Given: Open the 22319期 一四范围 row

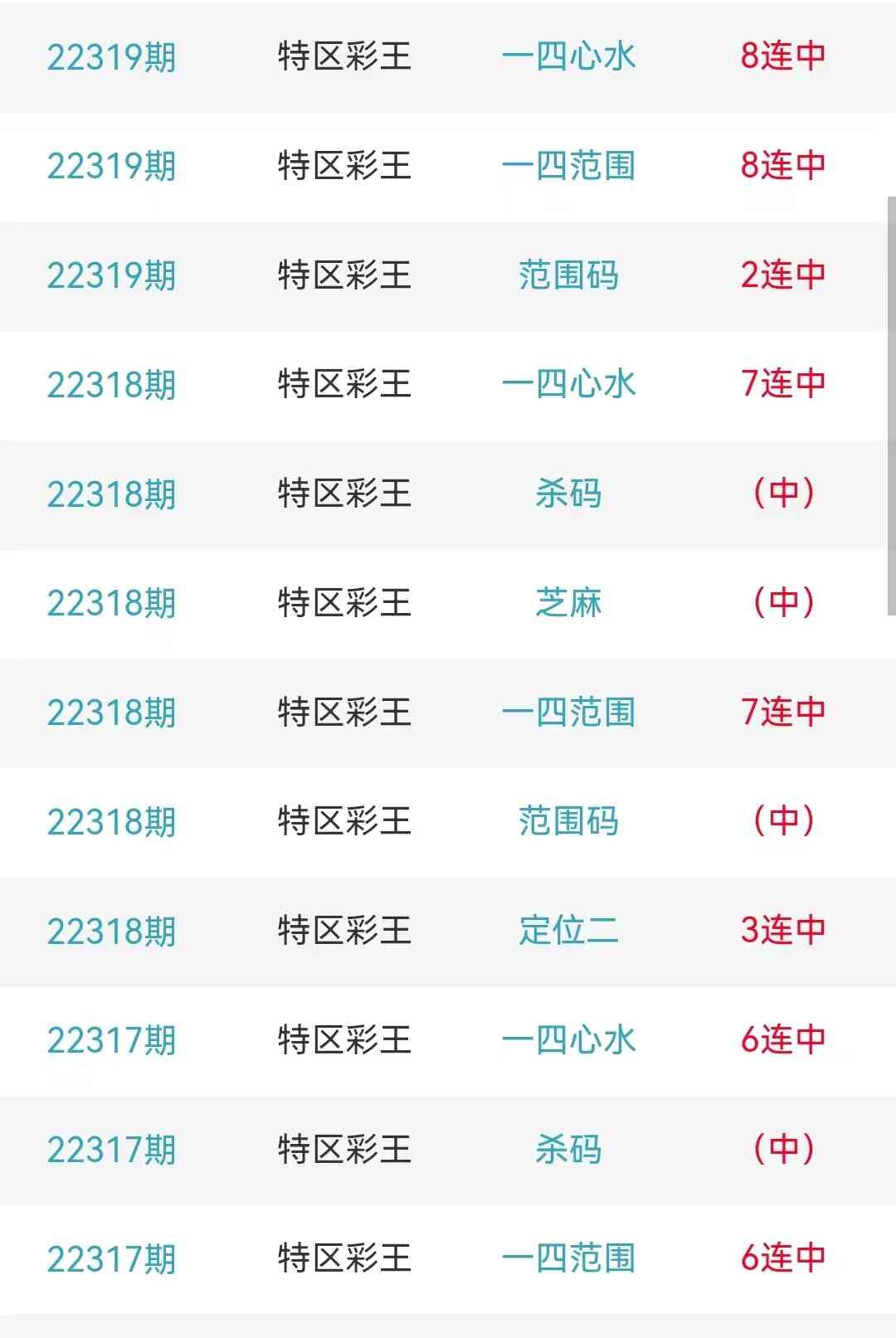Looking at the screenshot, I should tap(568, 166).
